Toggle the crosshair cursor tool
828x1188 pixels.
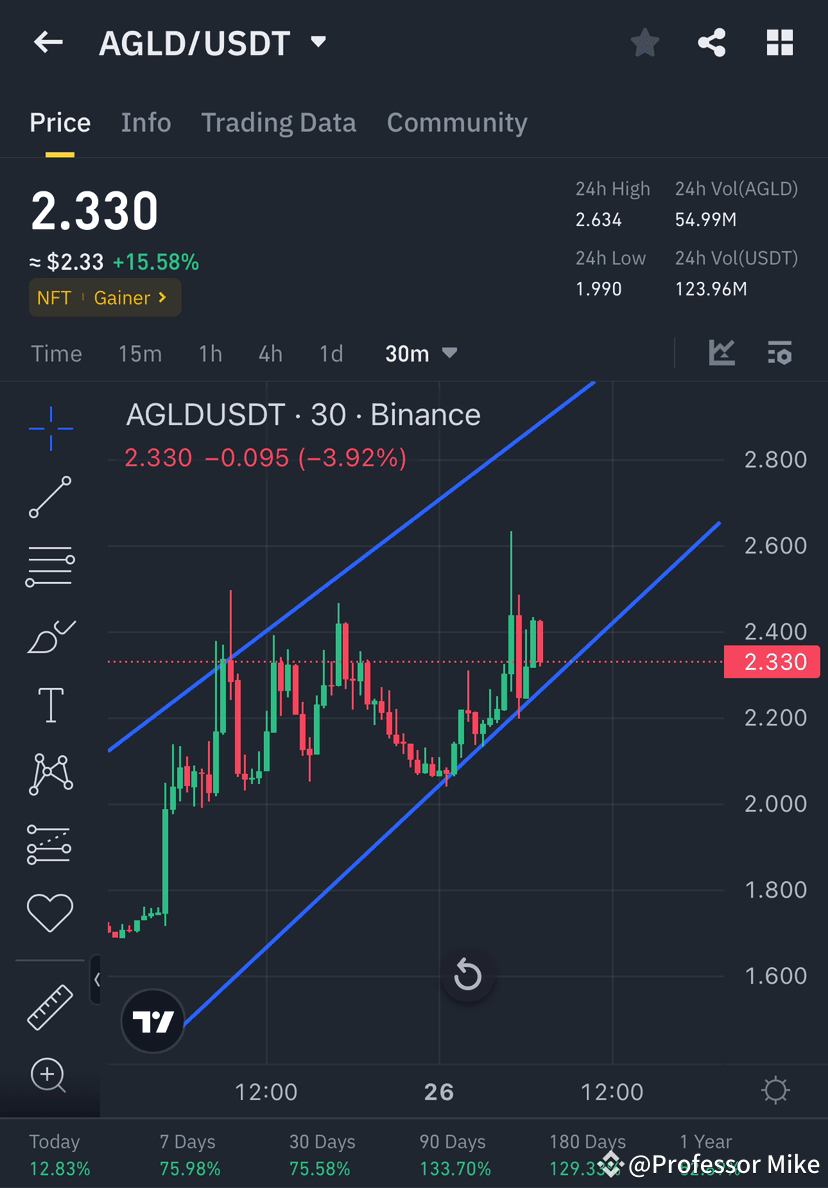point(50,428)
